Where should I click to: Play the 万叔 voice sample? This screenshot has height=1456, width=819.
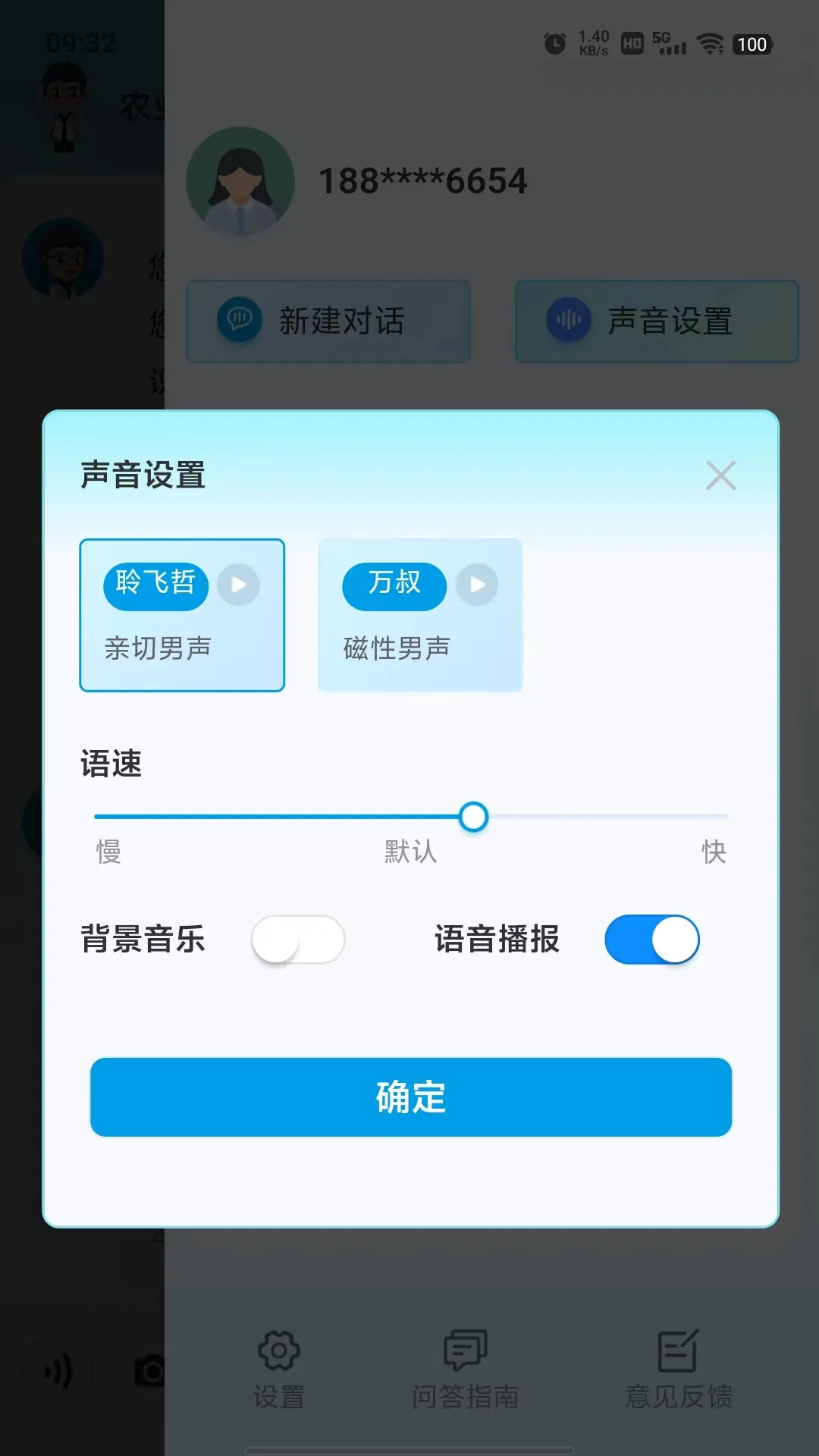(x=478, y=585)
